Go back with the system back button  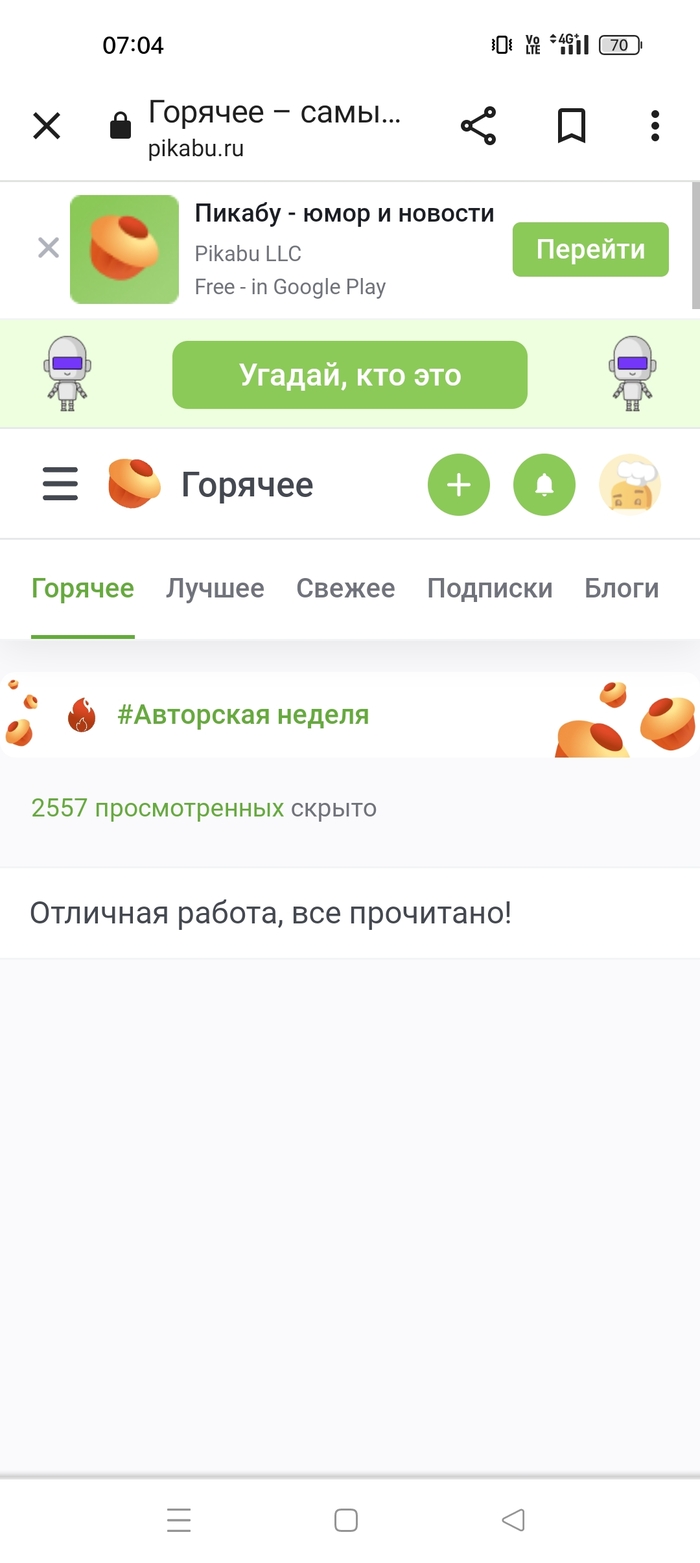(513, 1521)
